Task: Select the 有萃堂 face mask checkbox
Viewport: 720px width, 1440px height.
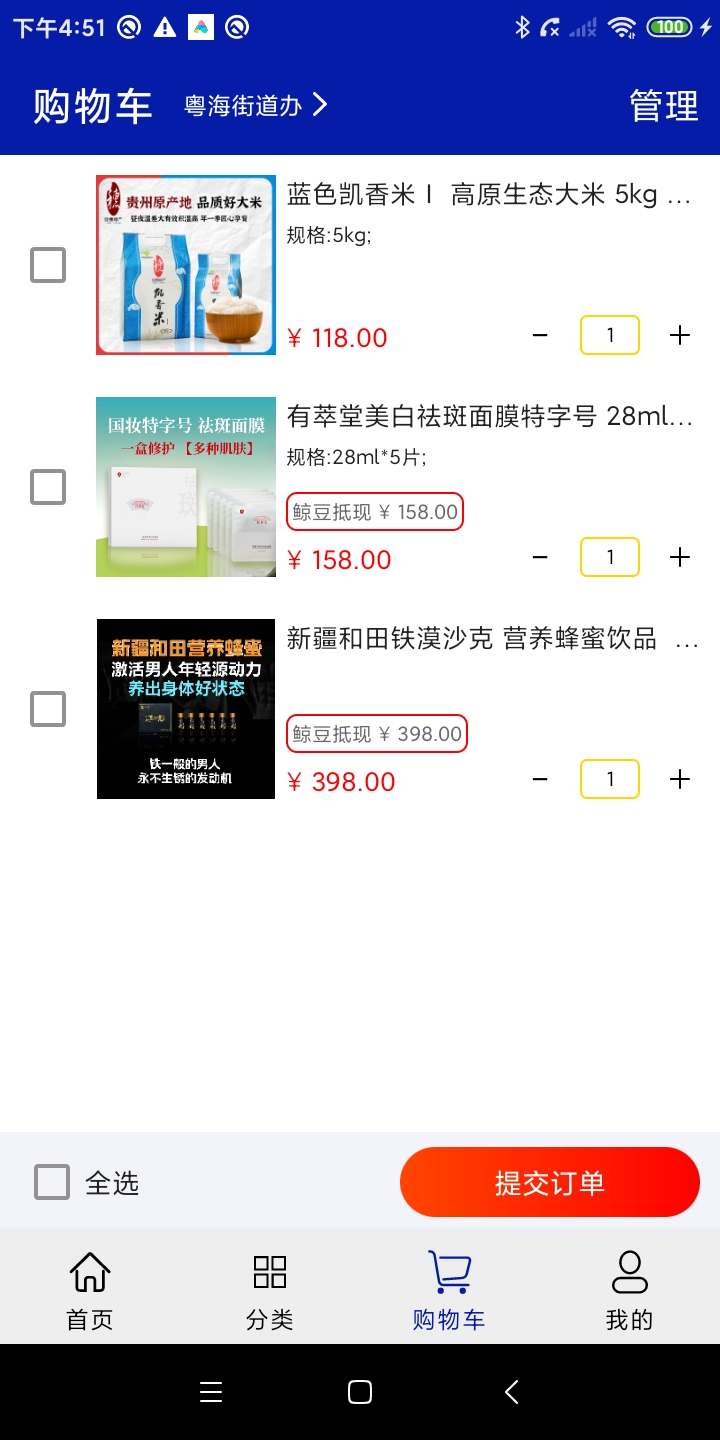Action: click(x=47, y=487)
